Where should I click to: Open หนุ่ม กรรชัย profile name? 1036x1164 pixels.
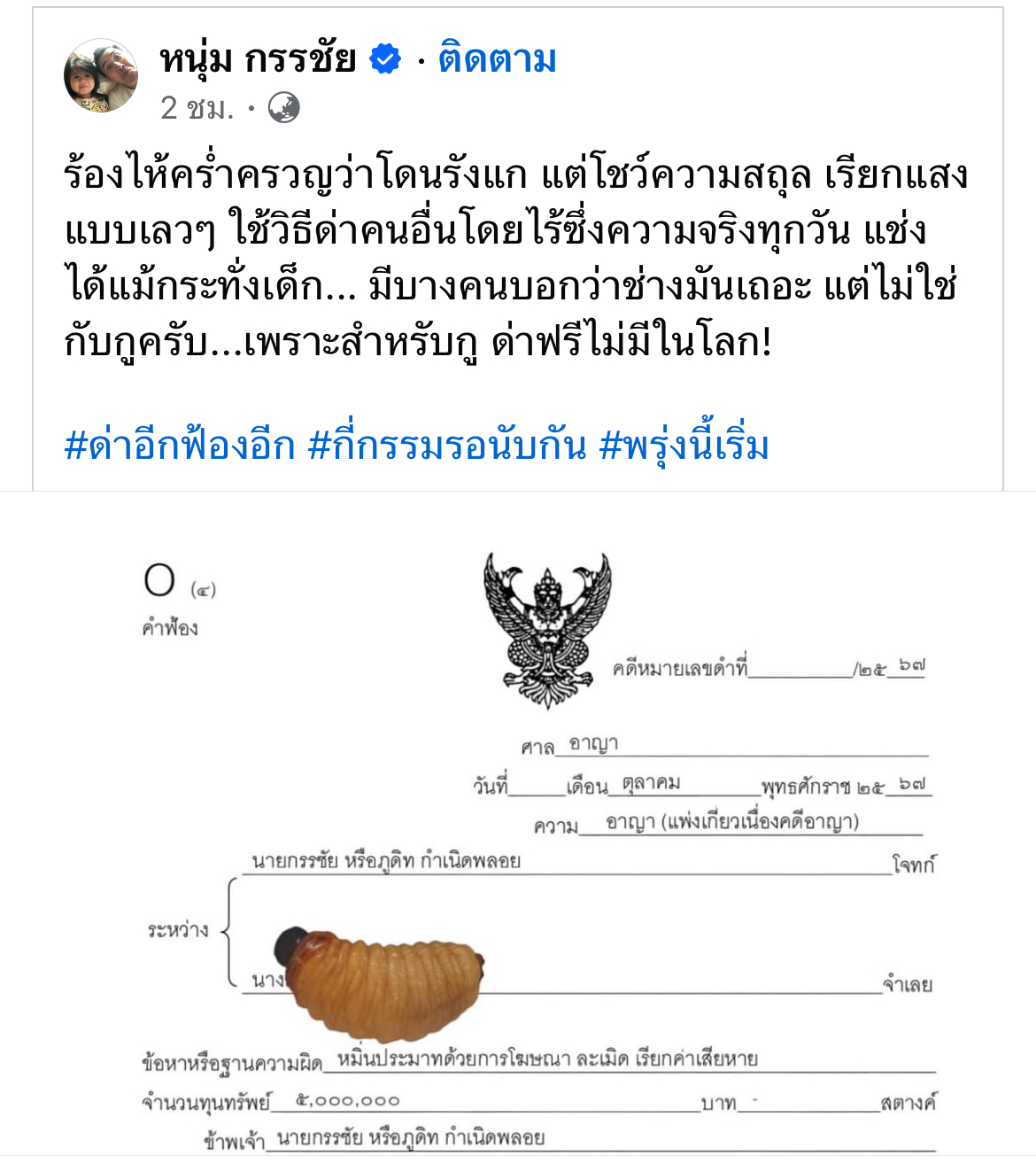258,59
